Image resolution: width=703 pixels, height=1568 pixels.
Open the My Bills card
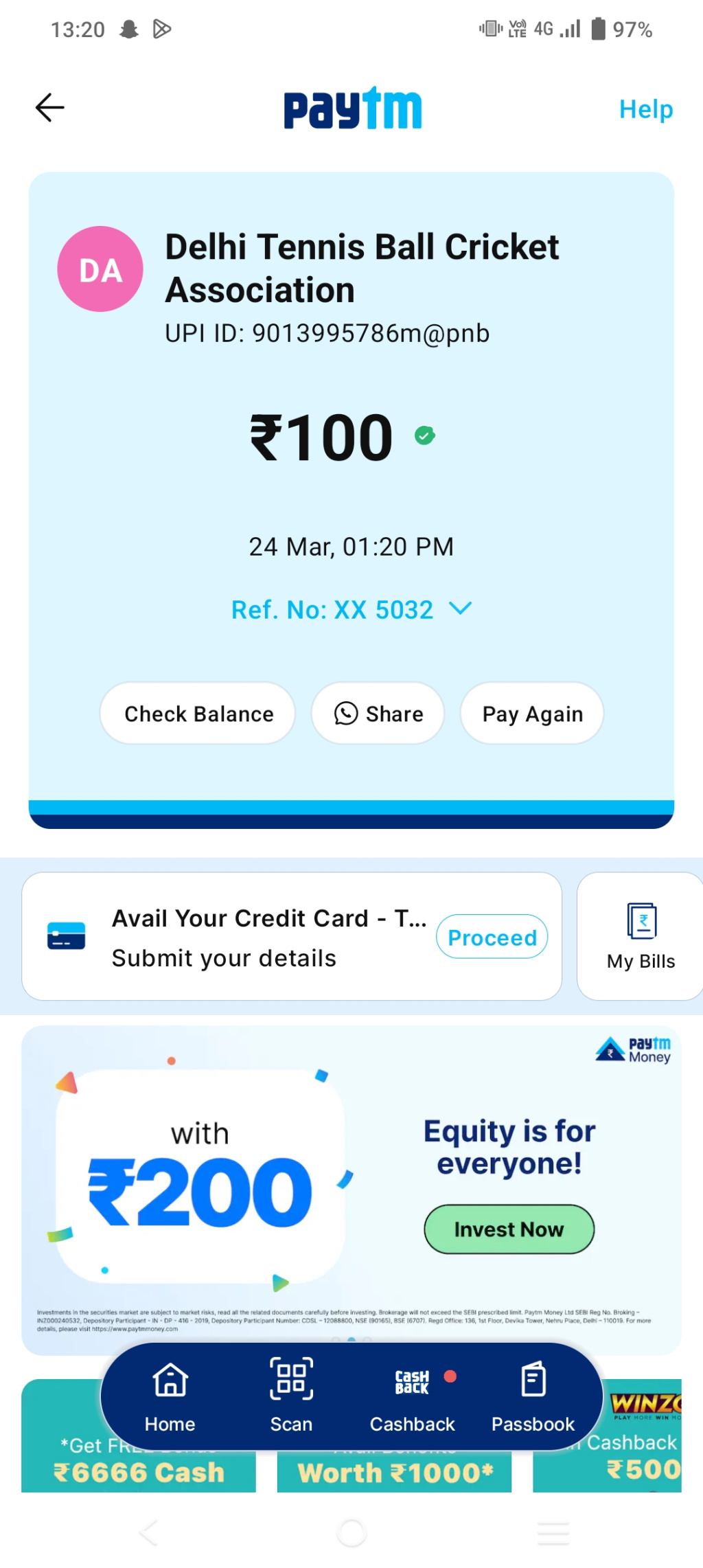click(x=640, y=936)
